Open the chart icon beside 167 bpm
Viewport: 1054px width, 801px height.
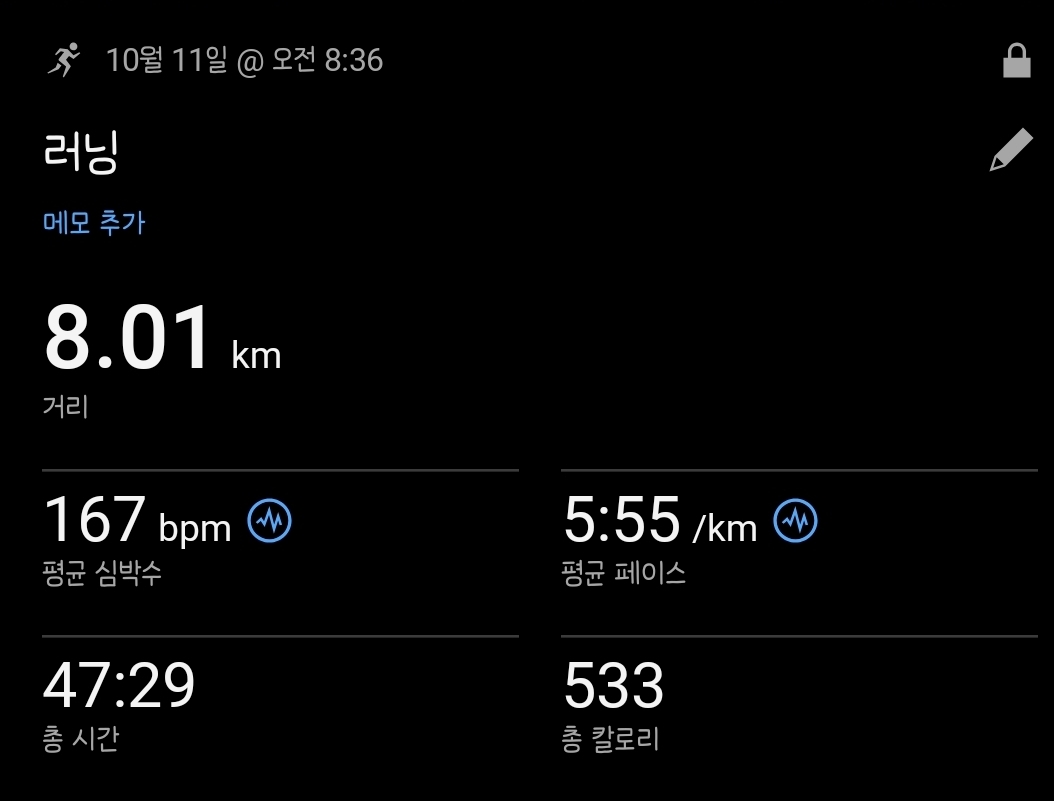[x=270, y=520]
